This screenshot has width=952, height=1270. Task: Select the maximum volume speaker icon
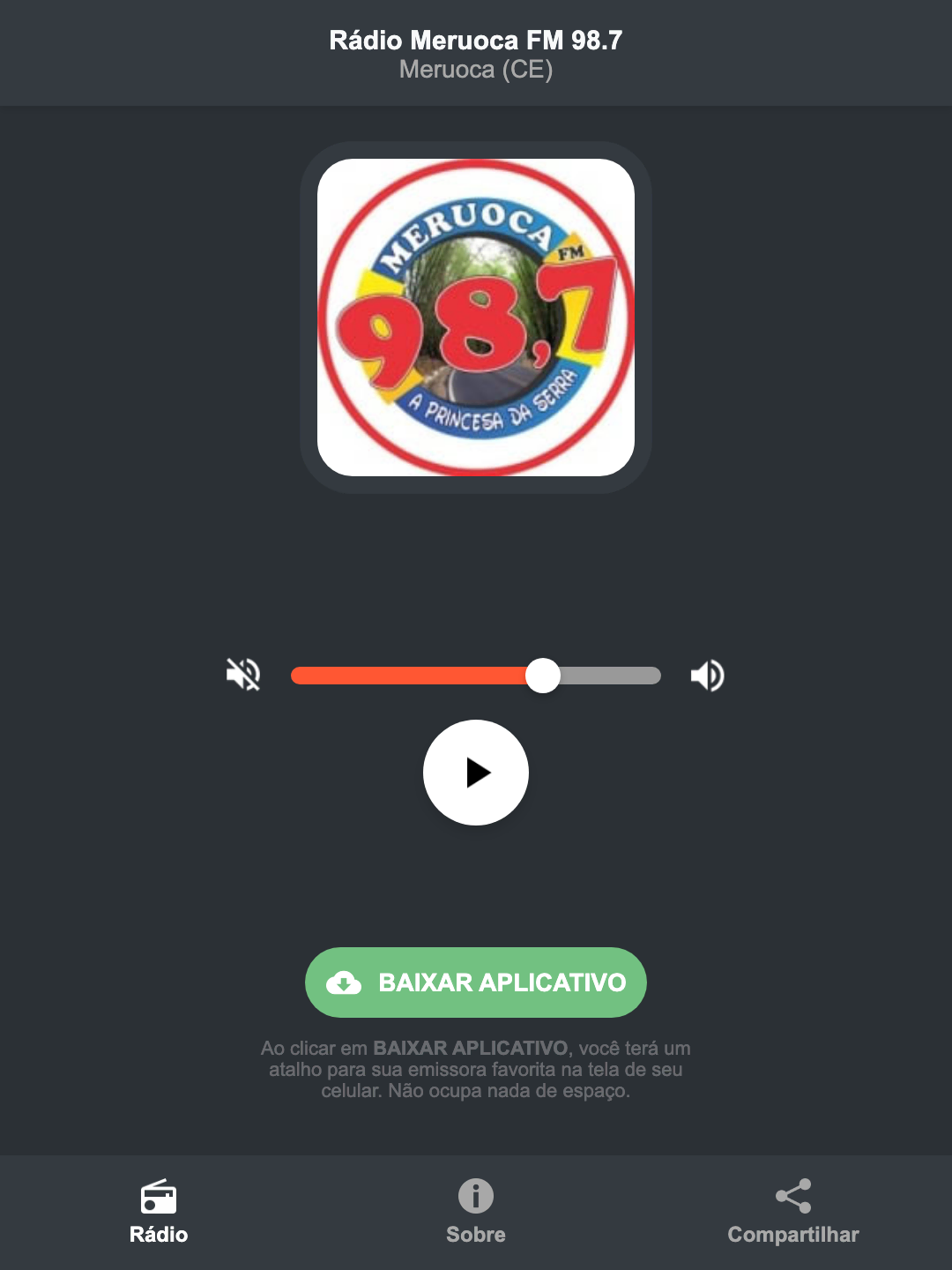706,675
